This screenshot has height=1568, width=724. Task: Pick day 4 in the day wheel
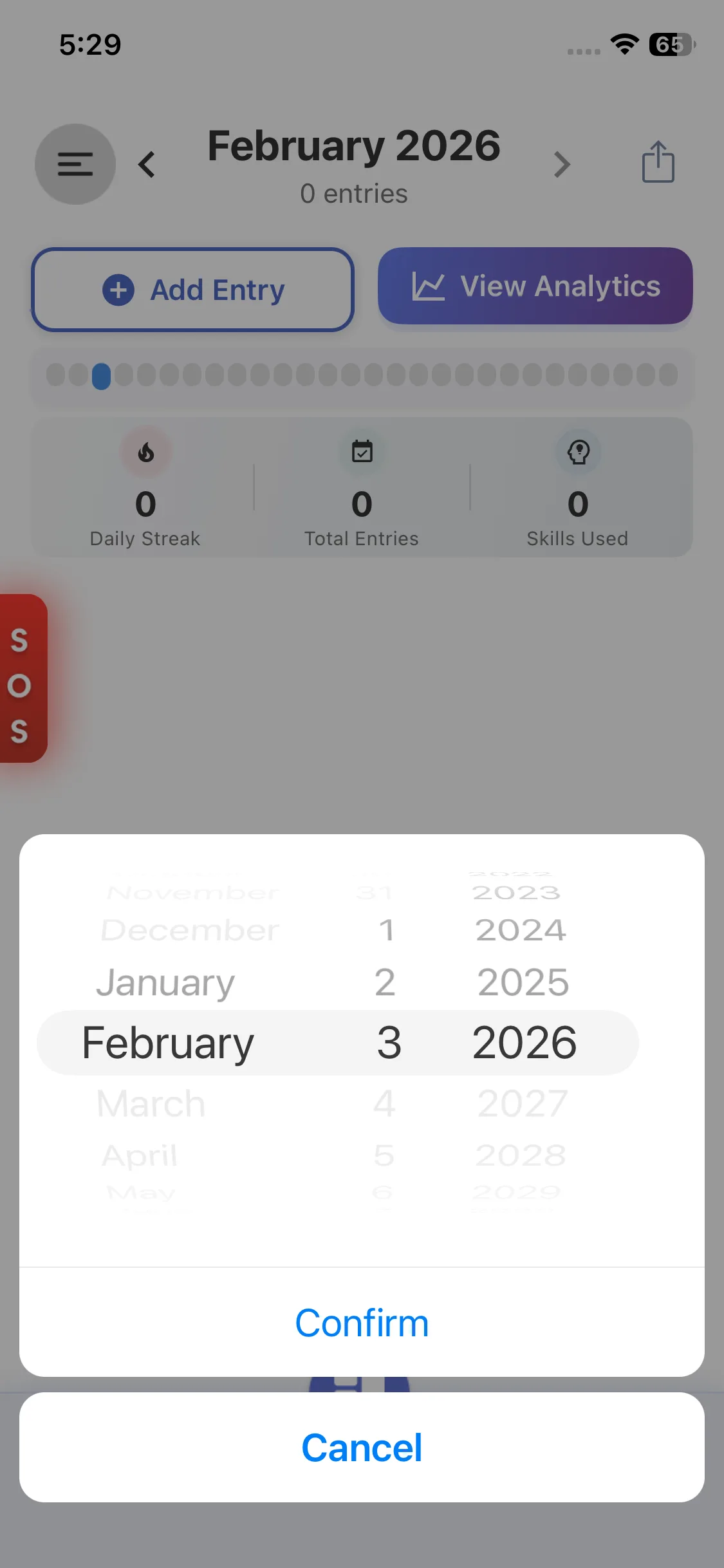[384, 1103]
